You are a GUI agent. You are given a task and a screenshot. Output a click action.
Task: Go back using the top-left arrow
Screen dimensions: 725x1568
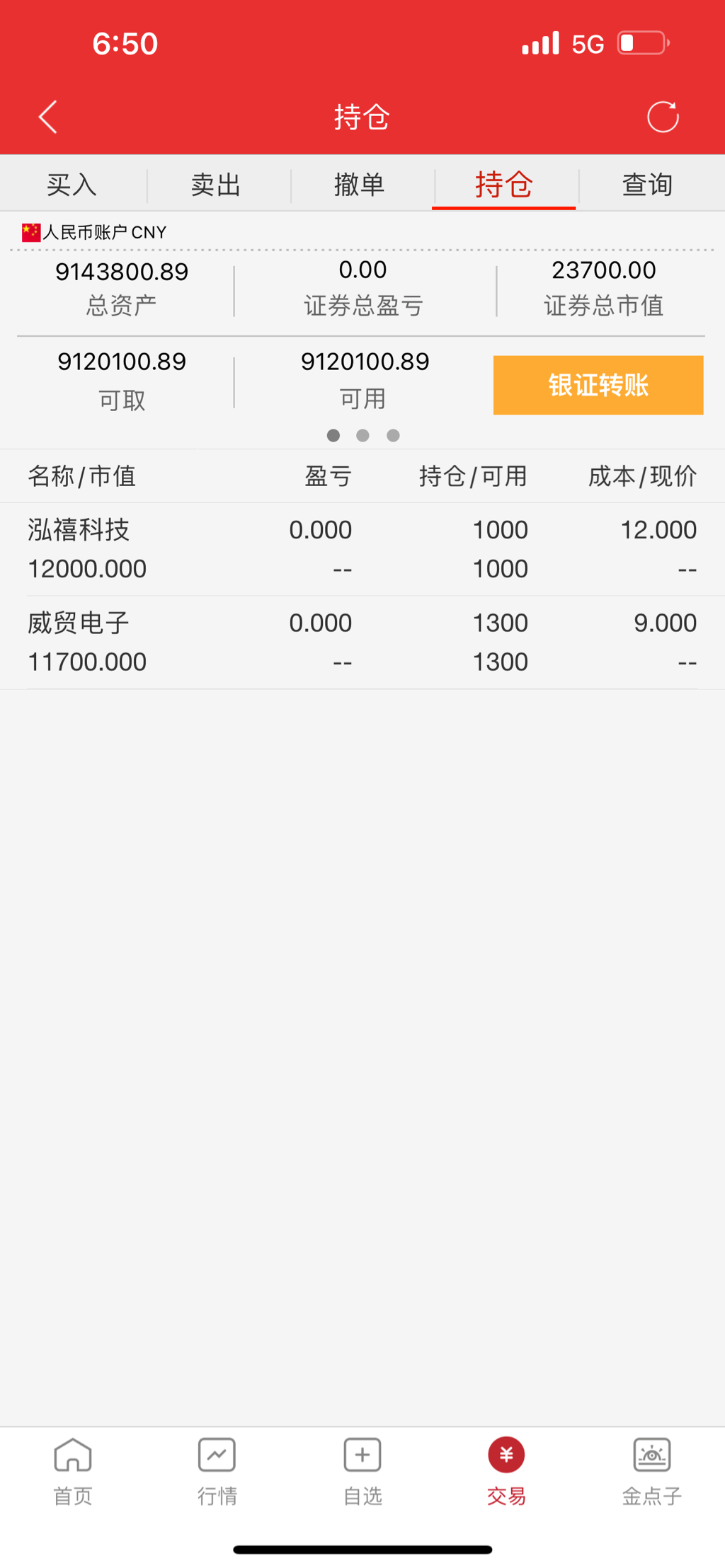point(47,117)
